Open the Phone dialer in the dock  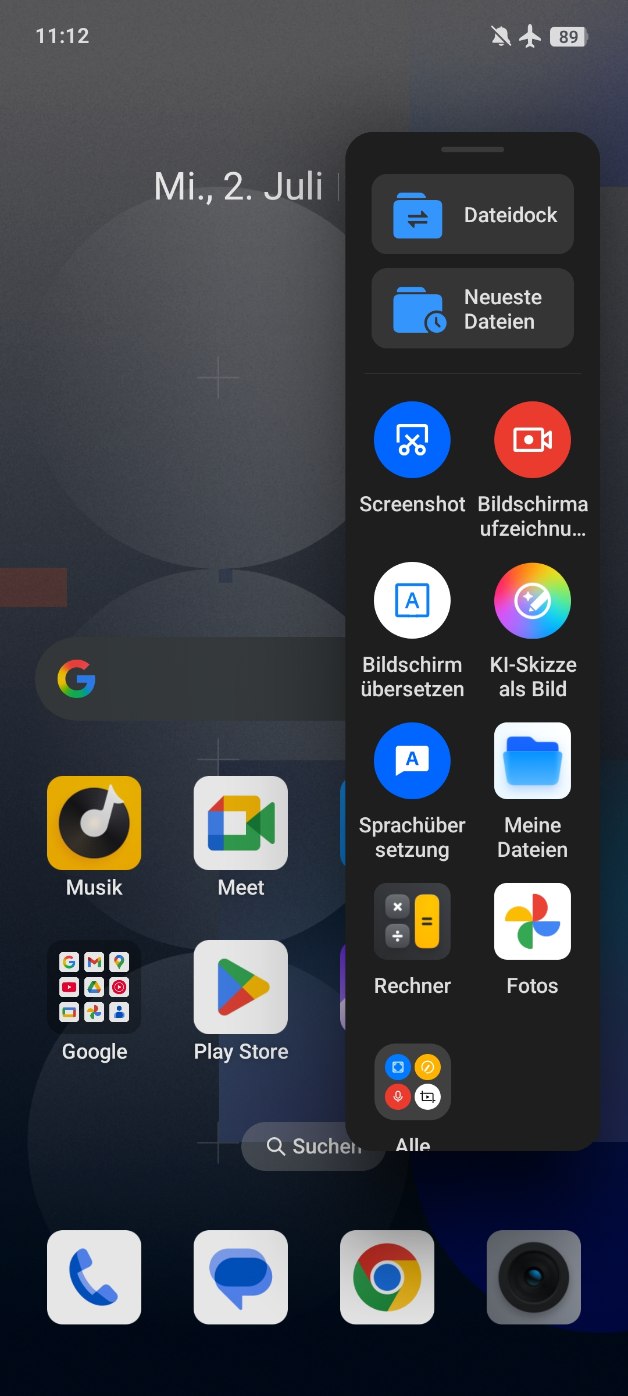point(94,1277)
